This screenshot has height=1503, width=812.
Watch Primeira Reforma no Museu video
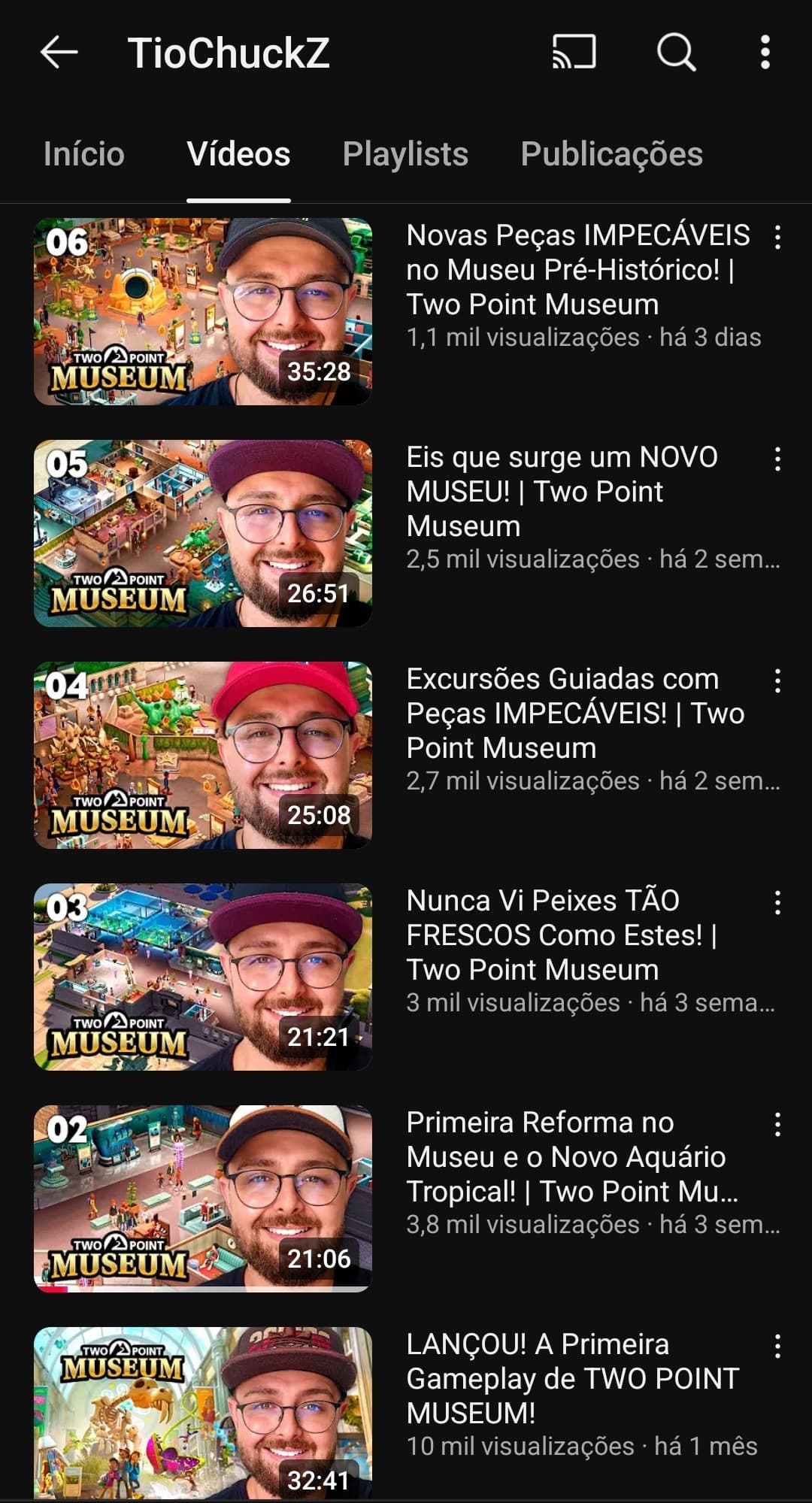[x=203, y=1198]
